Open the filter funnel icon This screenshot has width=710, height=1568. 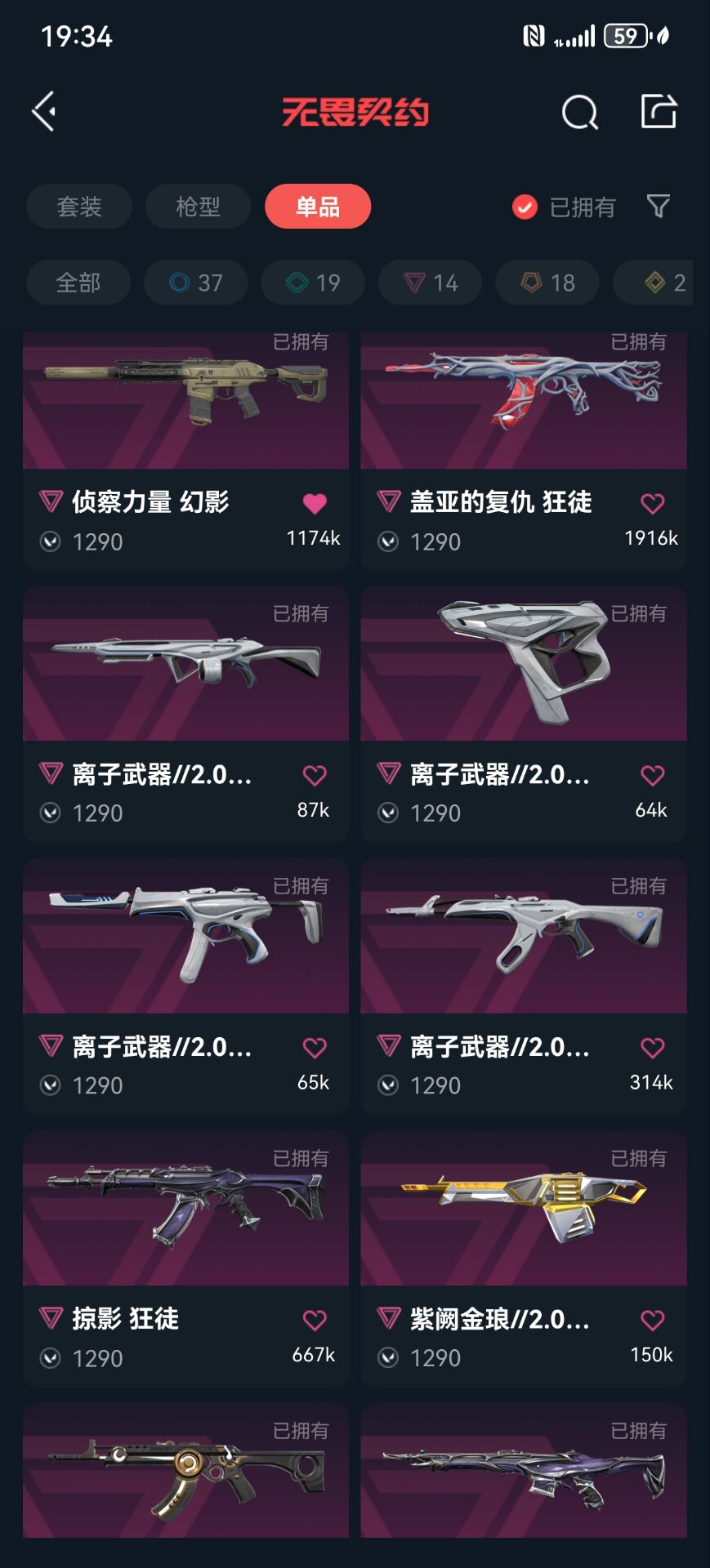point(659,206)
